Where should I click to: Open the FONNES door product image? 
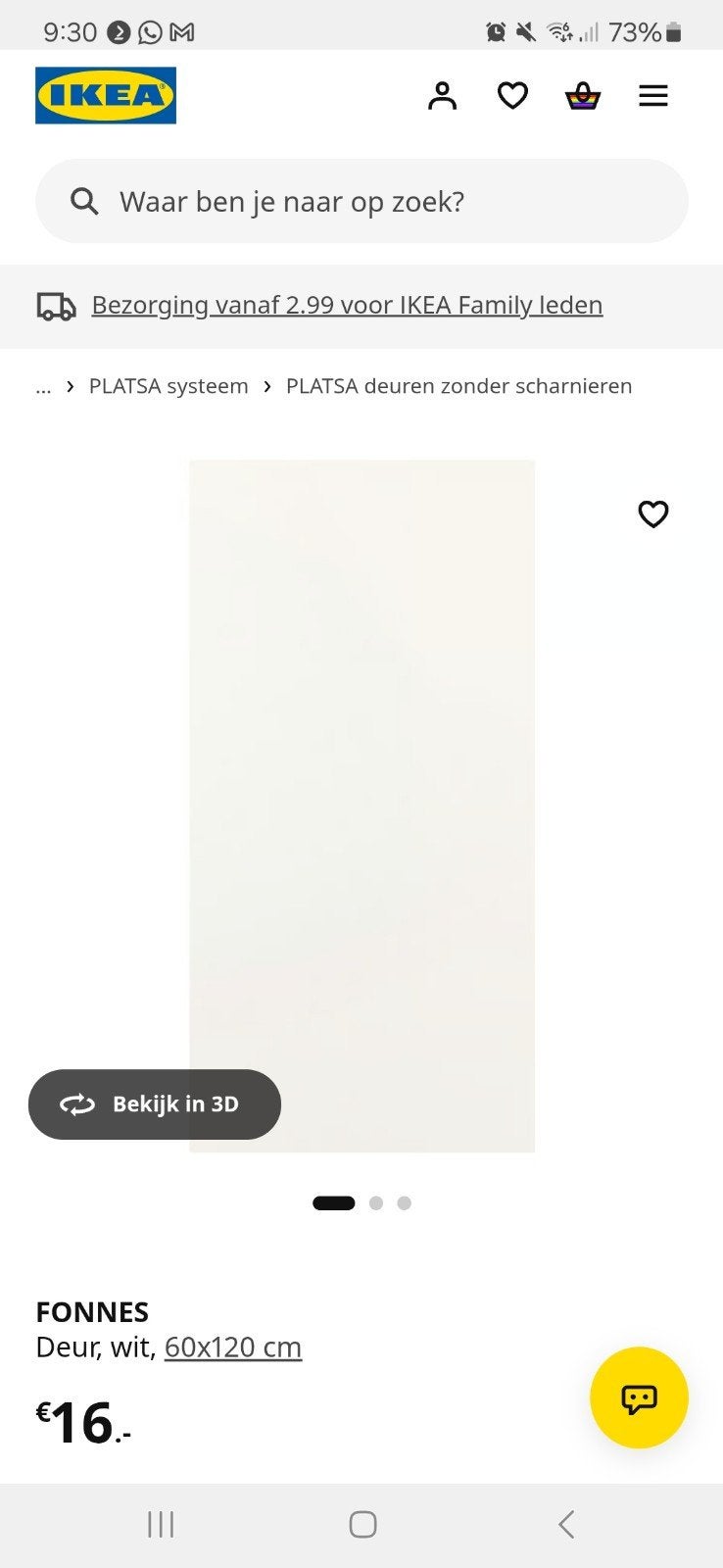[361, 806]
